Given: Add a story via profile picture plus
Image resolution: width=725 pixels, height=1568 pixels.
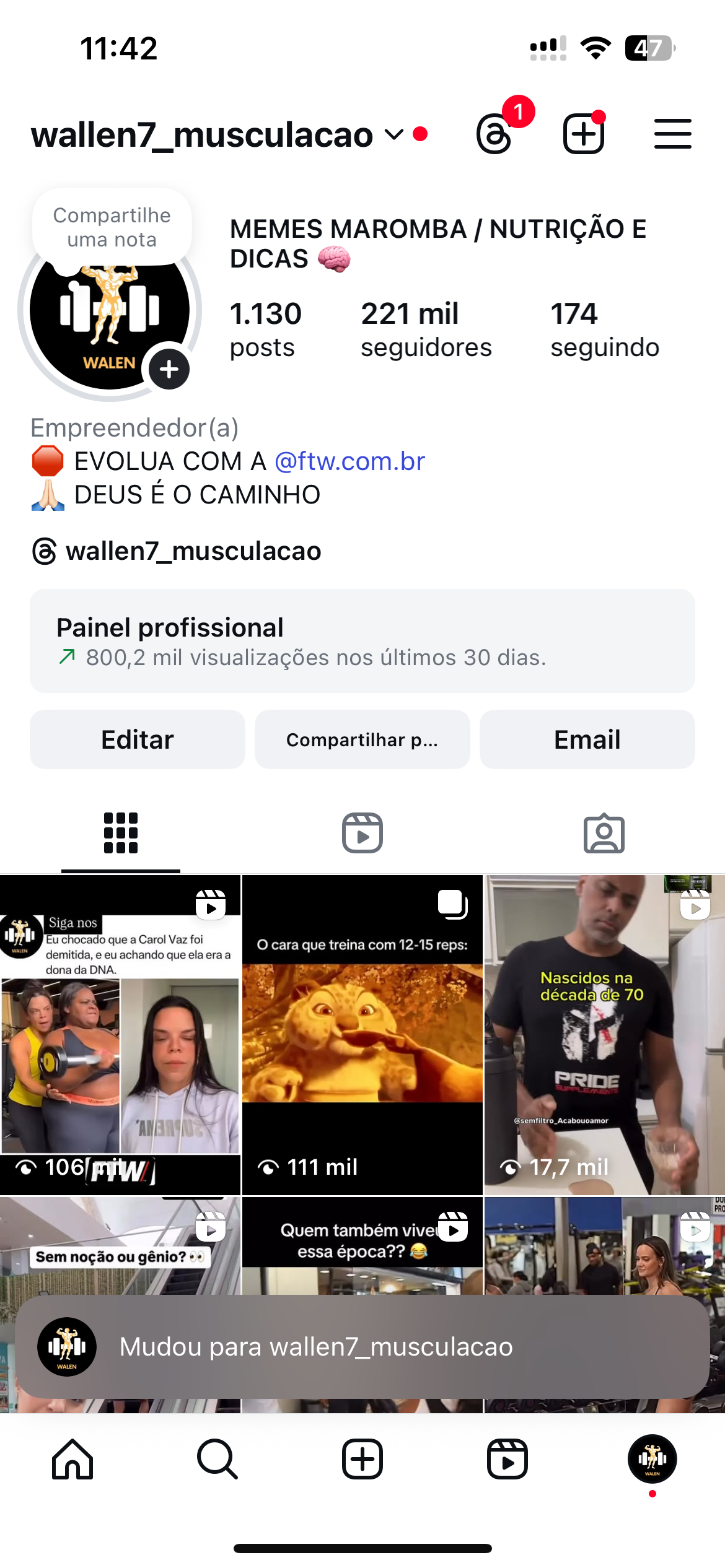Looking at the screenshot, I should (x=169, y=369).
